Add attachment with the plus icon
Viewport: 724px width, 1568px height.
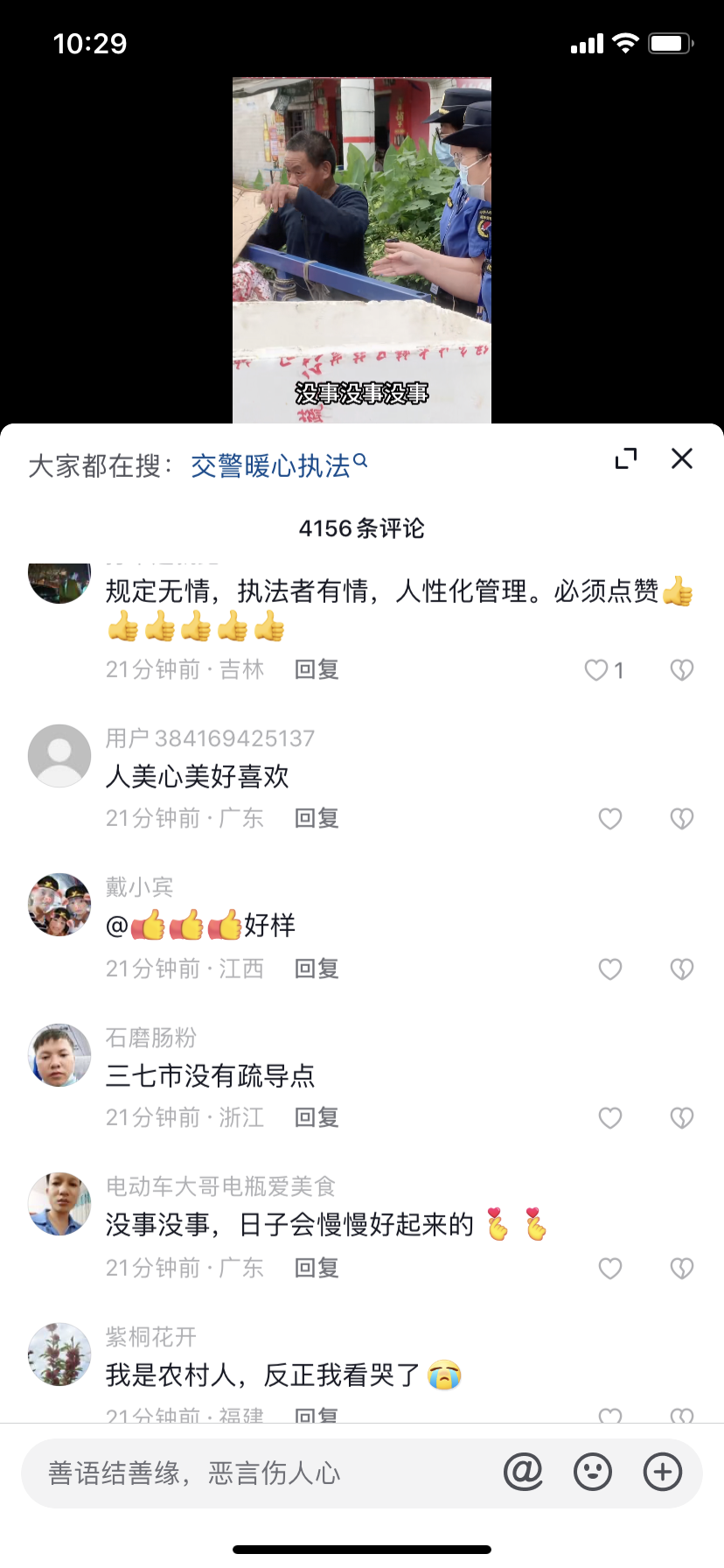(x=662, y=1473)
